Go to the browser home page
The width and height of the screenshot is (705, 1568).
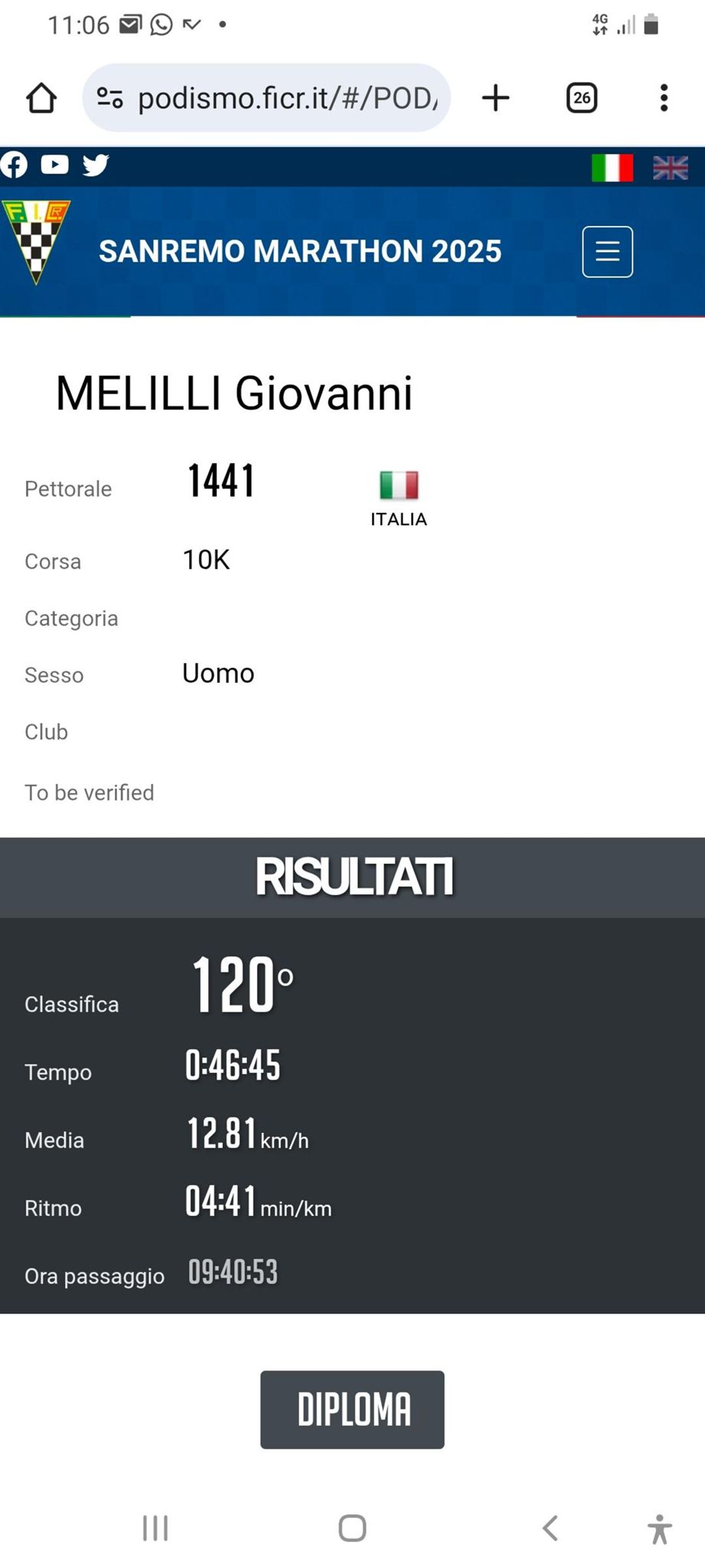coord(41,98)
